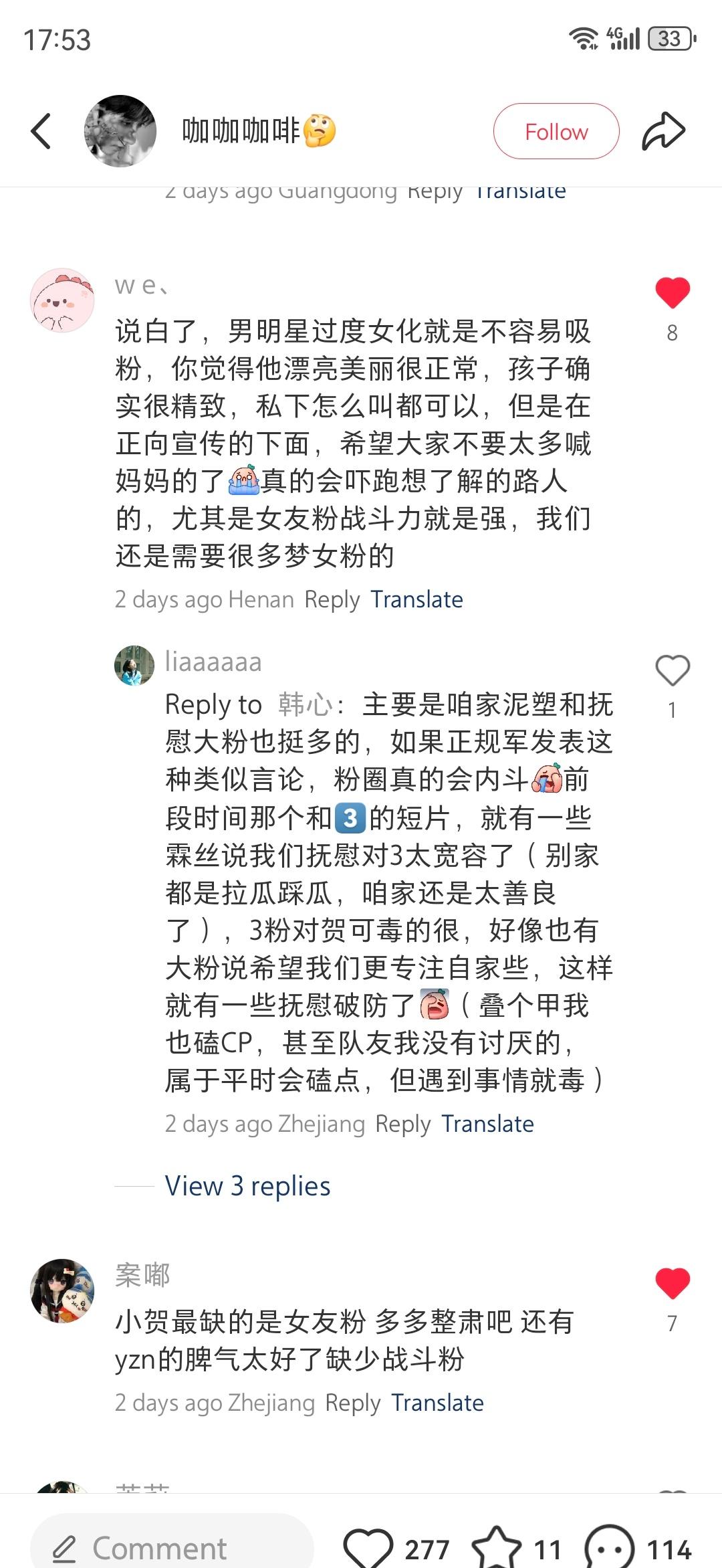
Task: Unlike the comment by 案嘟
Action: tap(673, 1283)
